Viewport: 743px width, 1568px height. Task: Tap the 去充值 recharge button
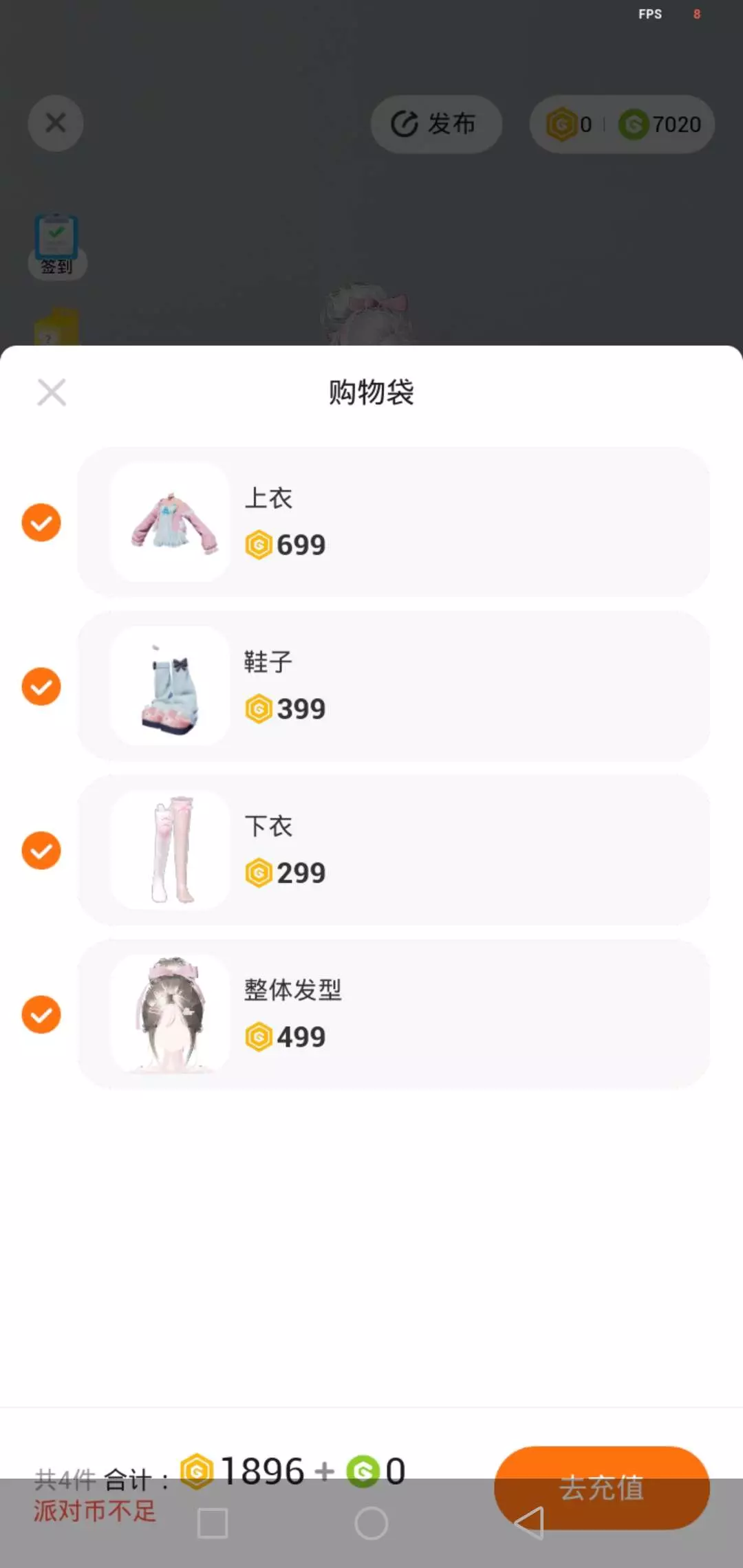click(x=601, y=1488)
